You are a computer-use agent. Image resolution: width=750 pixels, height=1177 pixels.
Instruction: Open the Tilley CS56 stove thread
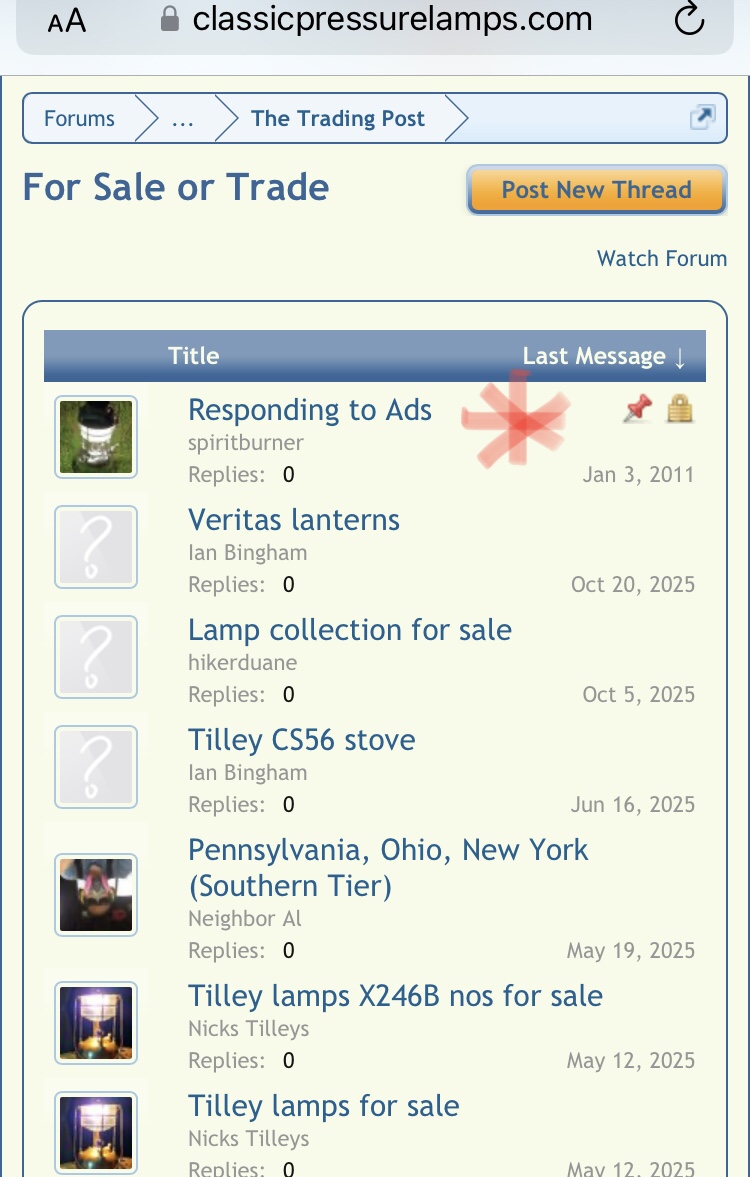point(302,740)
